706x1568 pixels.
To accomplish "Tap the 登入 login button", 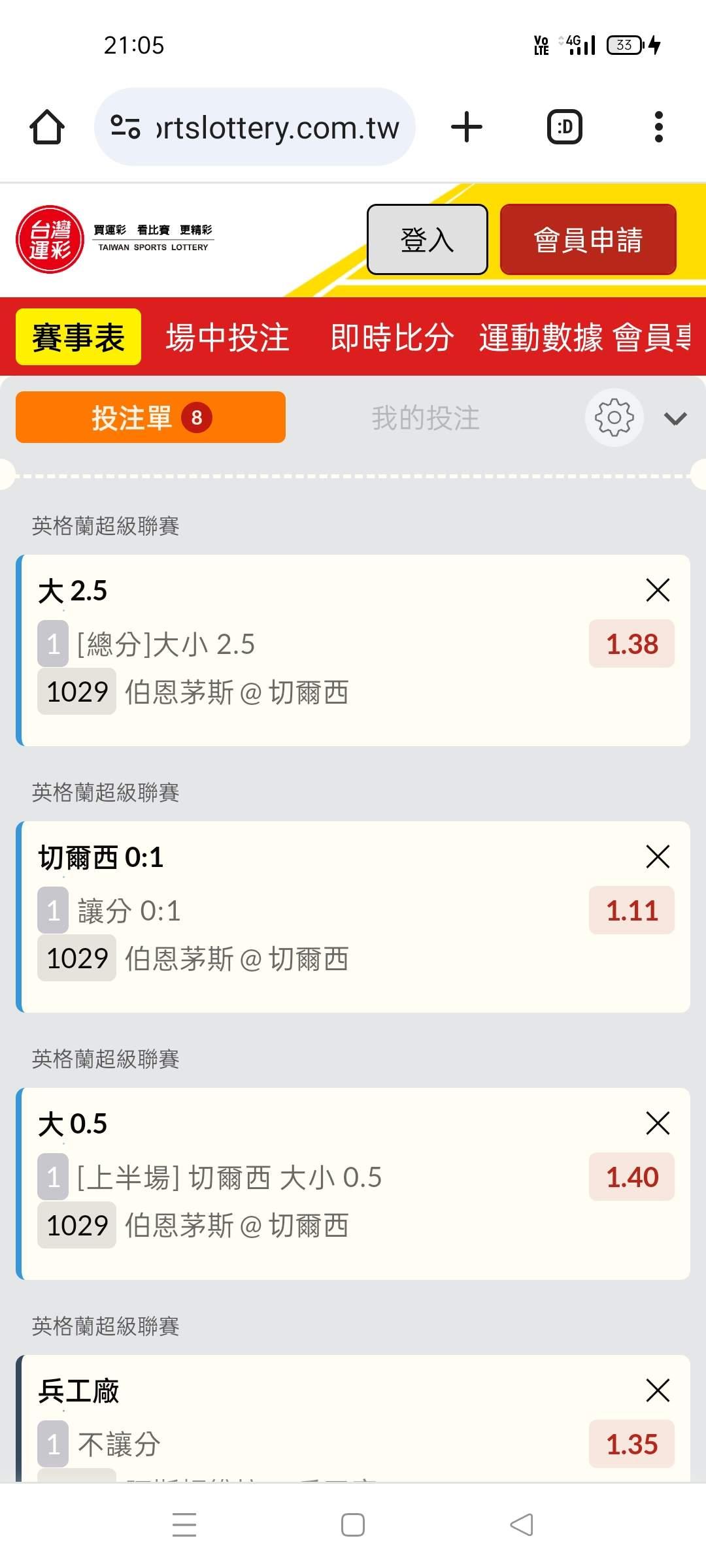I will 427,239.
